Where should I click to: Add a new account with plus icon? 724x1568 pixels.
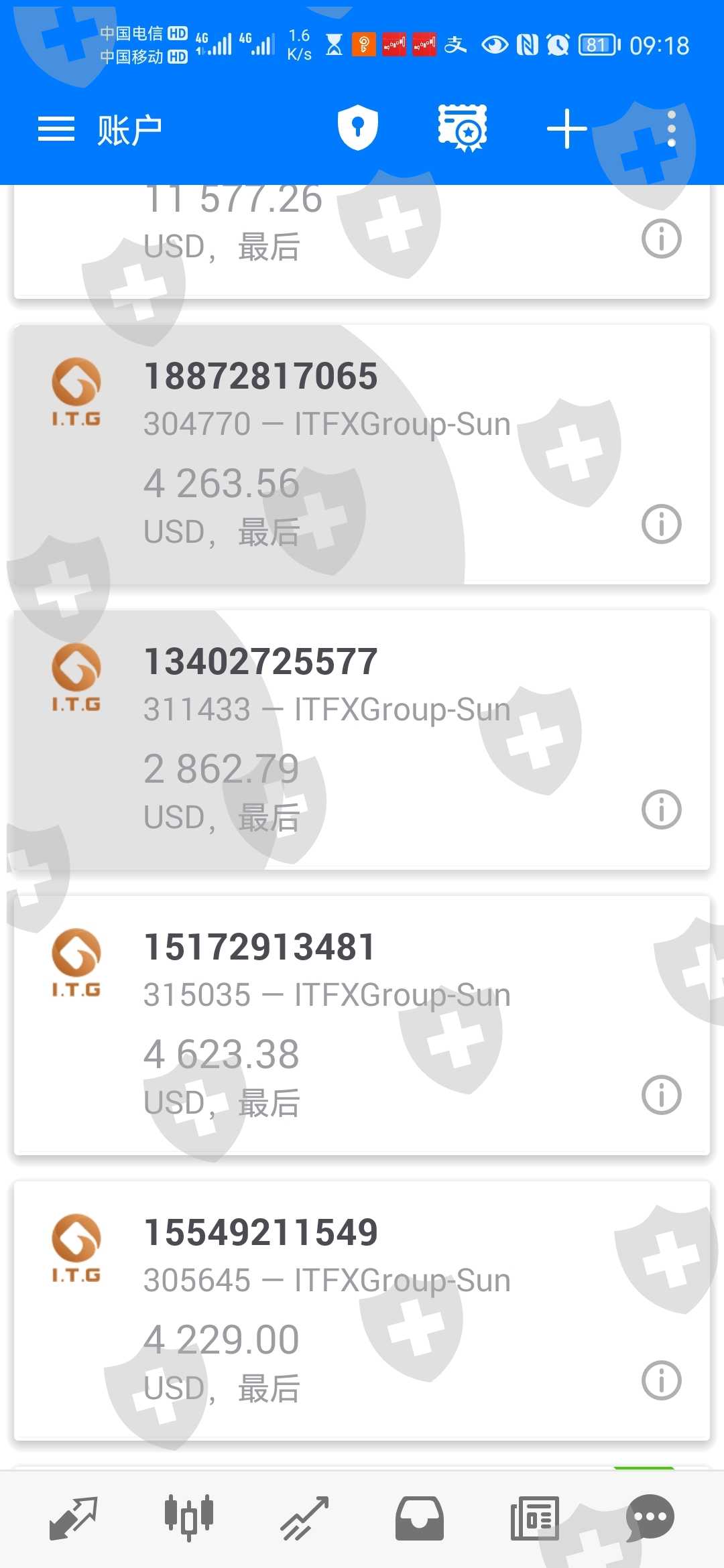[566, 128]
